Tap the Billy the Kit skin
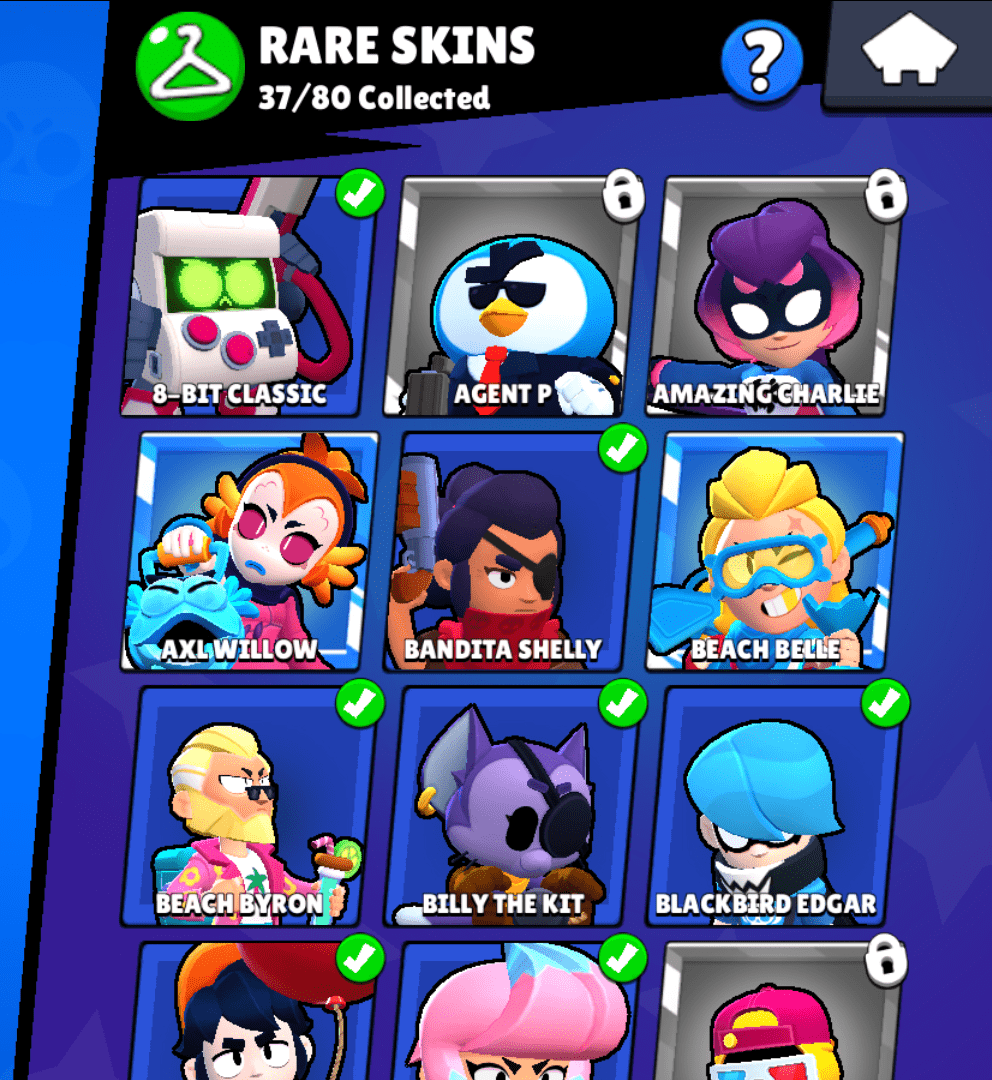992x1080 pixels. click(x=510, y=806)
